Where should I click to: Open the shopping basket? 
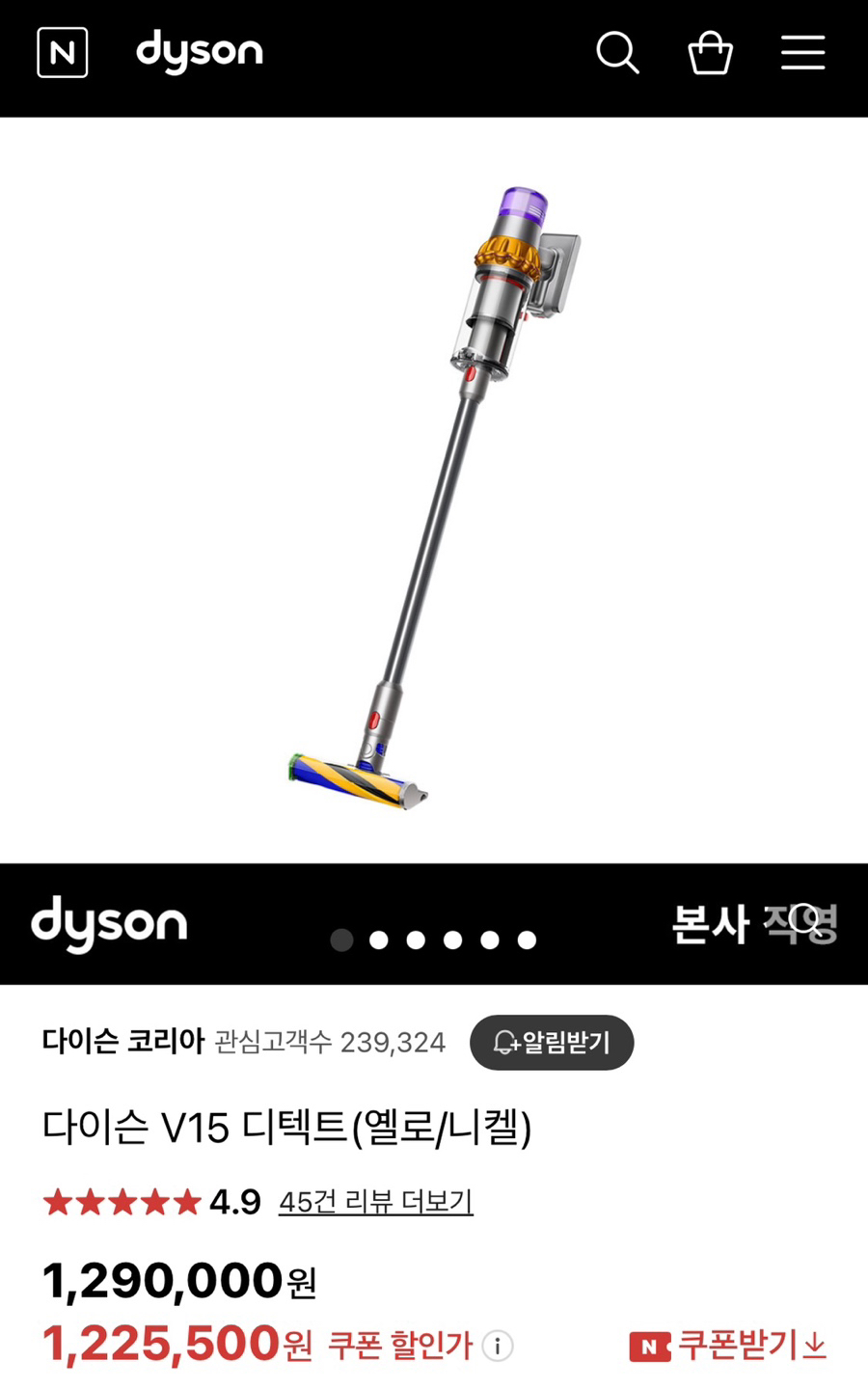click(710, 52)
